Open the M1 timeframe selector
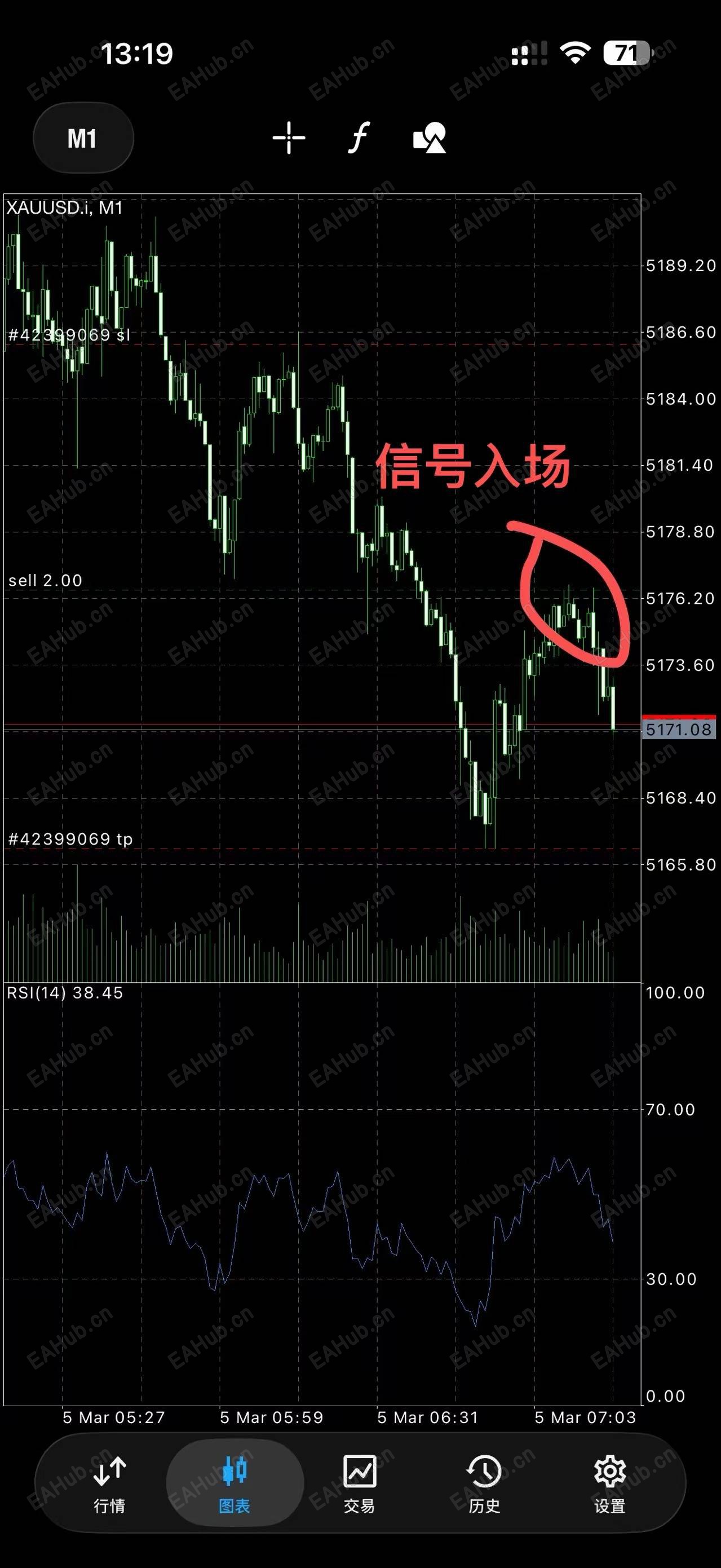 click(x=83, y=138)
